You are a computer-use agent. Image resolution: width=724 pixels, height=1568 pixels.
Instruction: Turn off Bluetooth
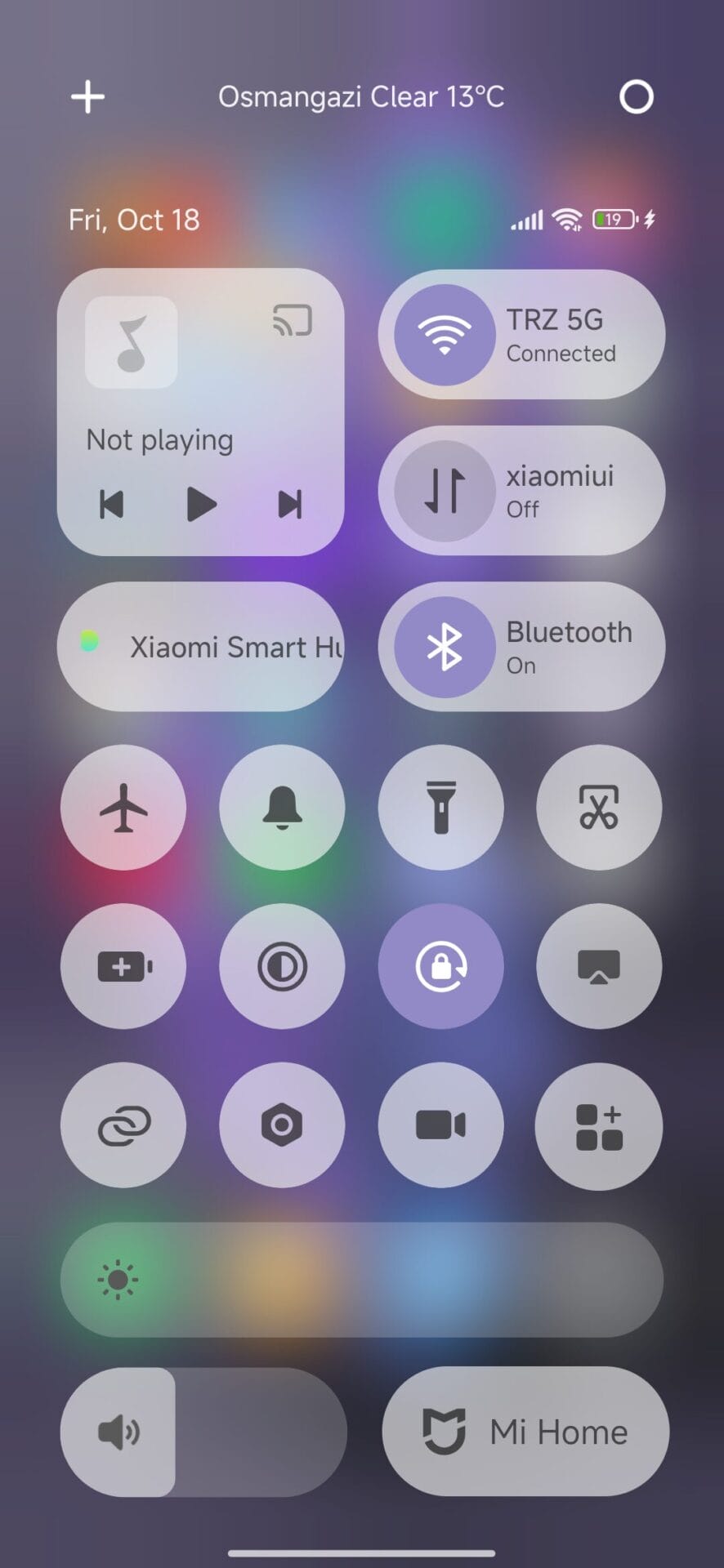coord(445,647)
